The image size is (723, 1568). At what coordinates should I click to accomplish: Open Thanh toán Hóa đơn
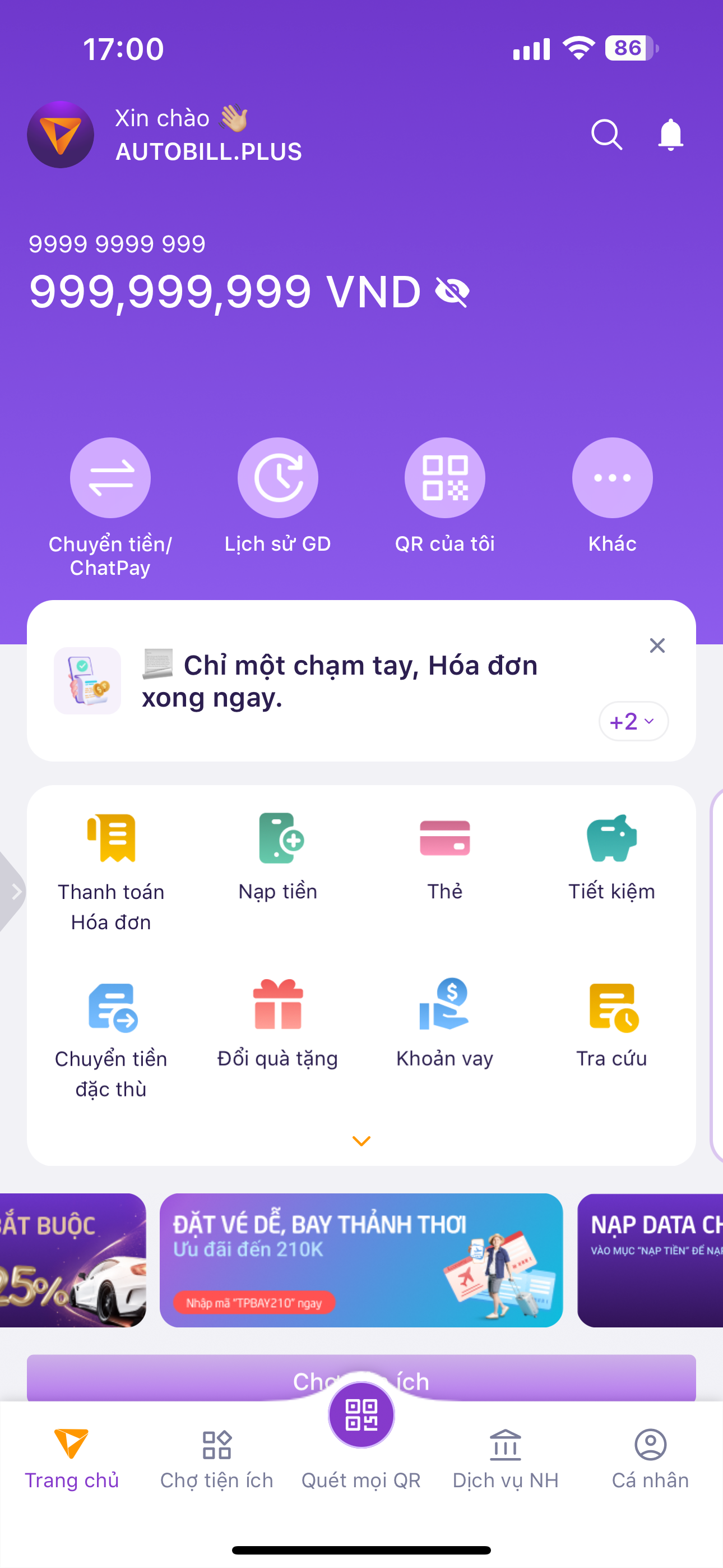pos(111,838)
